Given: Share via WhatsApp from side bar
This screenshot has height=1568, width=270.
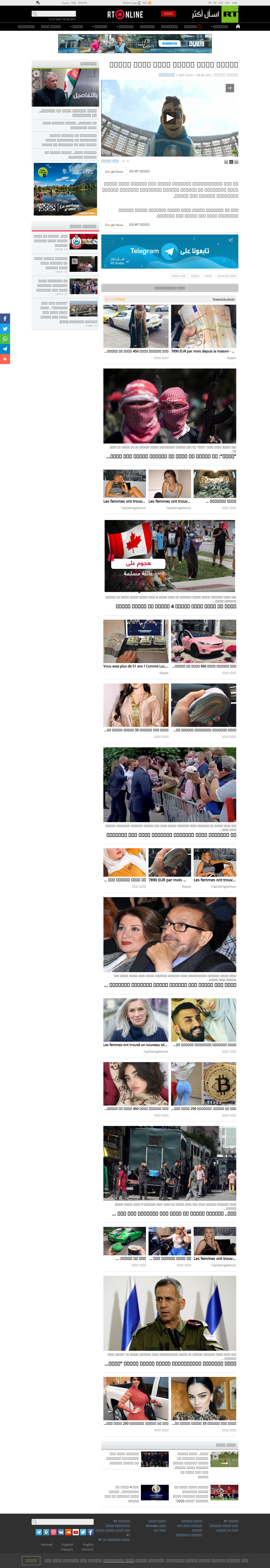Looking at the screenshot, I should 5,338.
